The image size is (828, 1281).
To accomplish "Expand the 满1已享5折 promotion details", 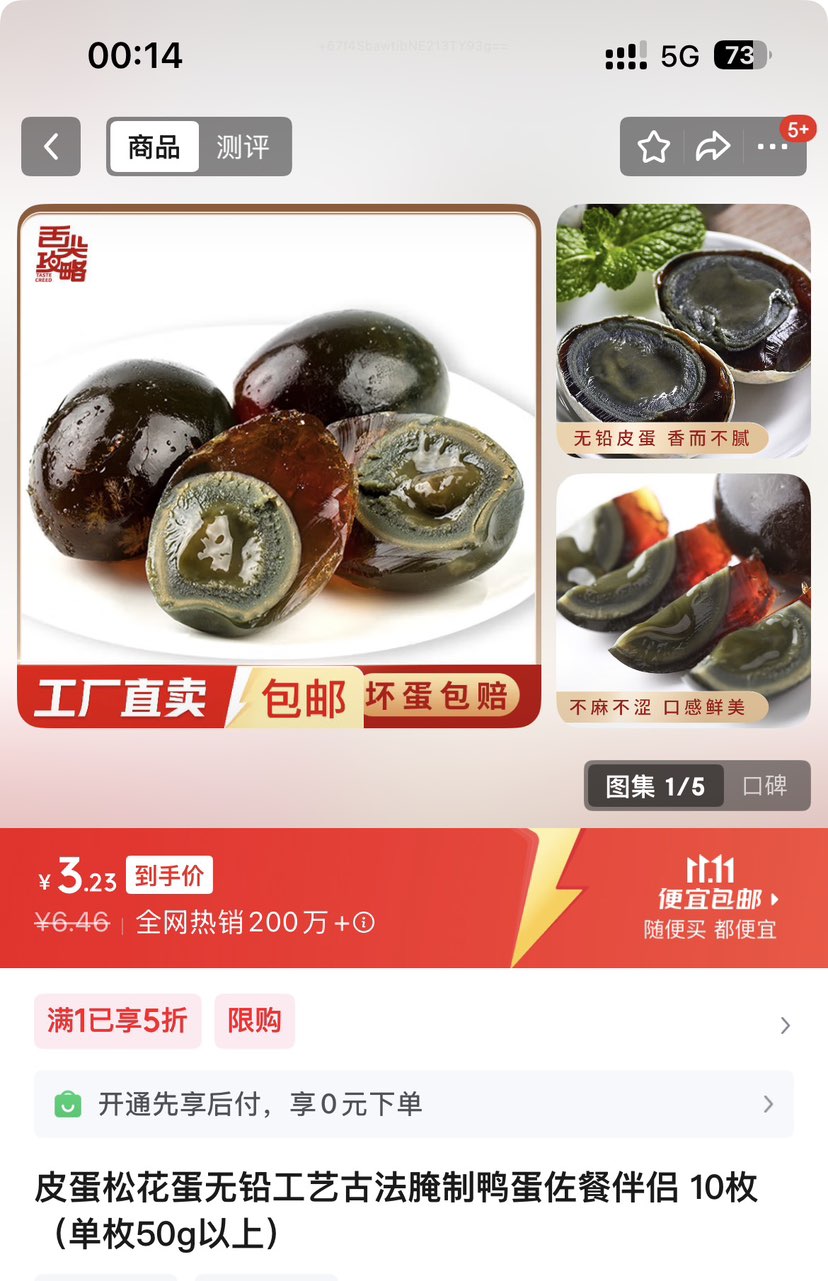I will 116,1021.
